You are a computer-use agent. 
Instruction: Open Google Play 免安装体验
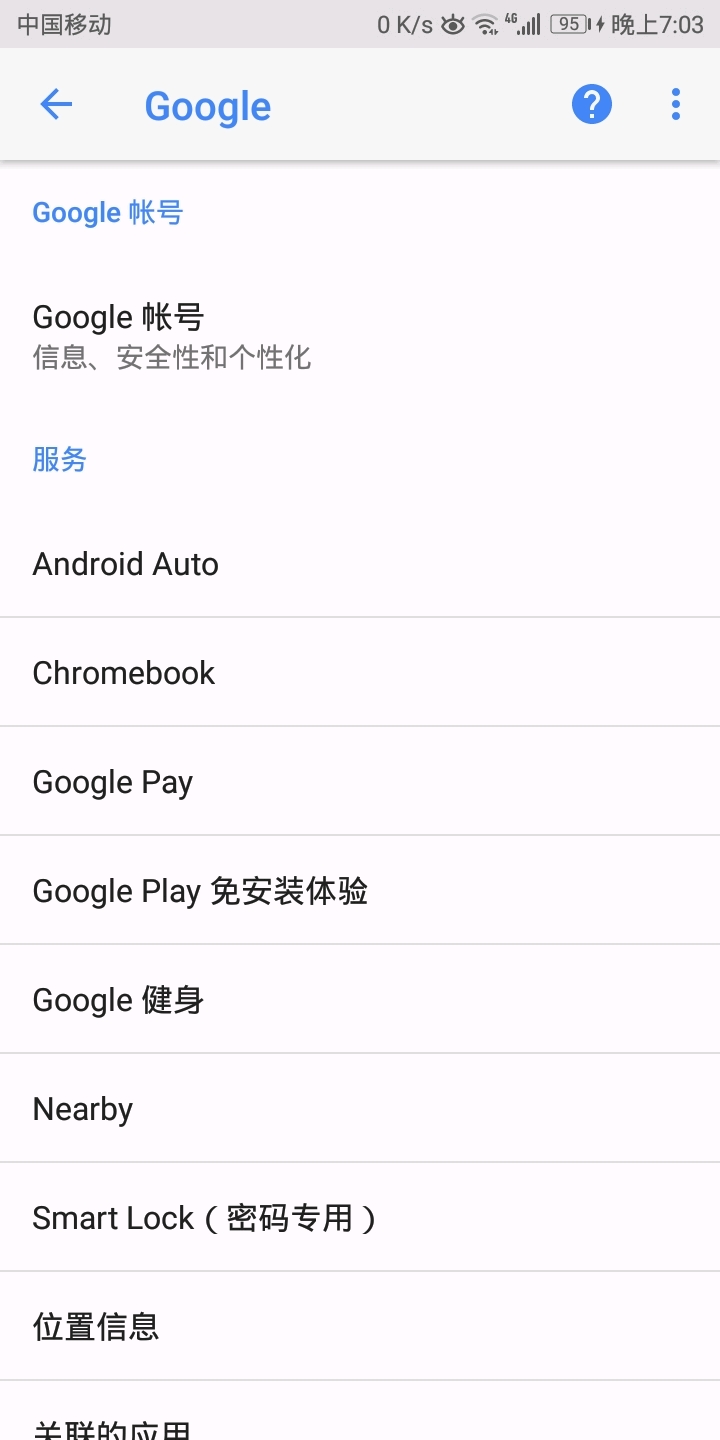(x=360, y=891)
